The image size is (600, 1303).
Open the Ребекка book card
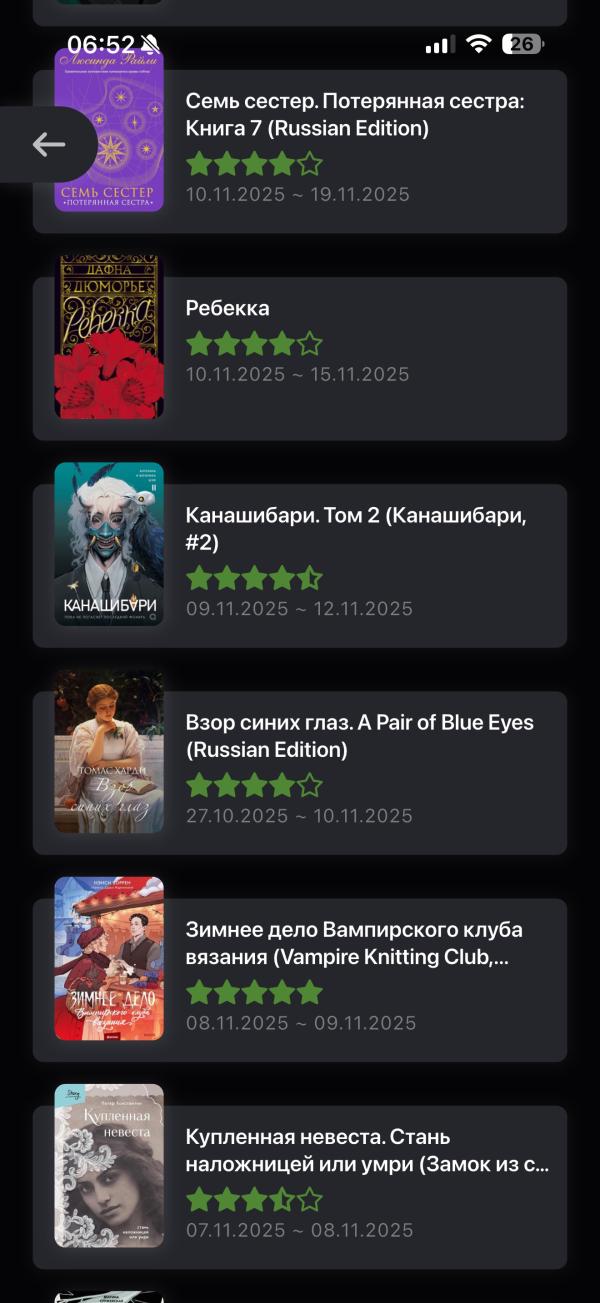[300, 357]
